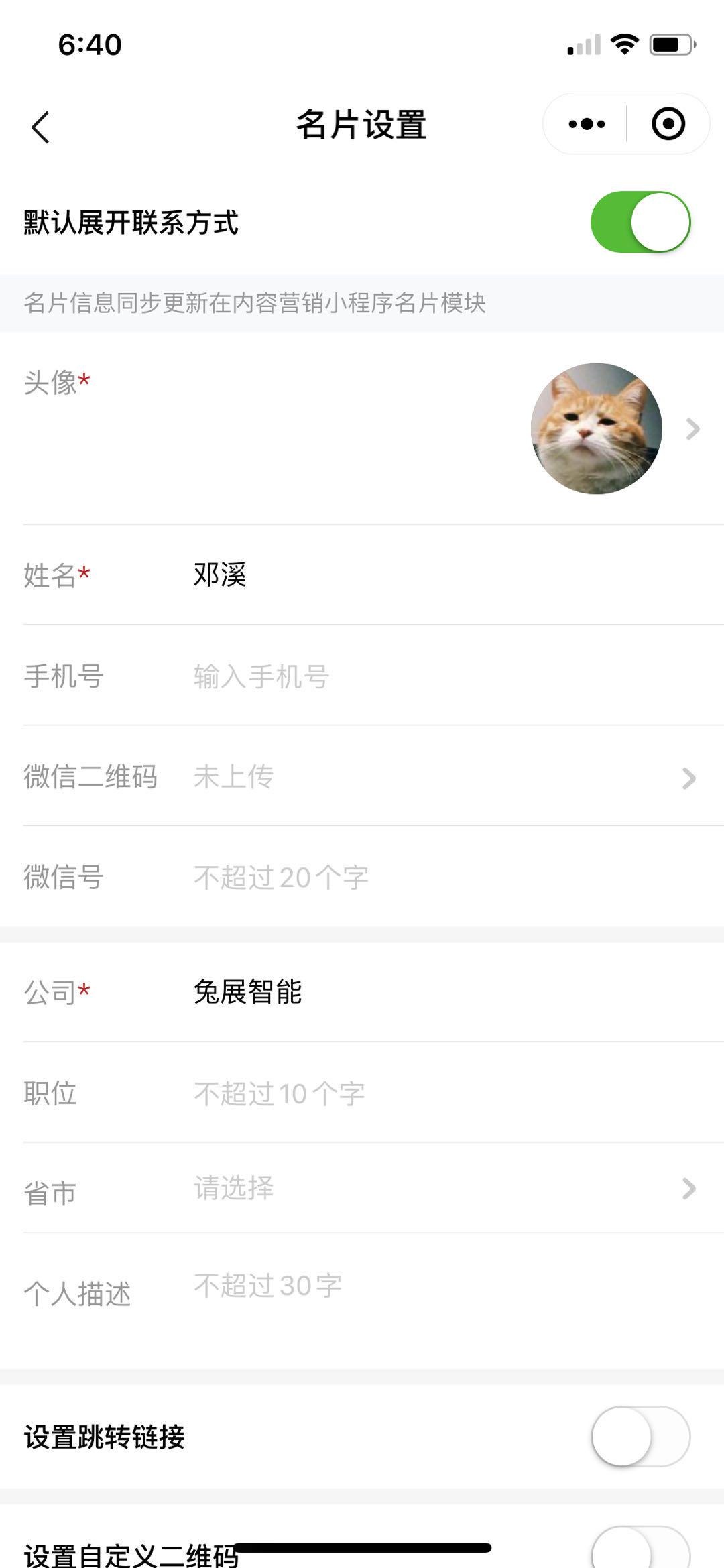Close the mini program via circle icon
The height and width of the screenshot is (1568, 724).
tap(668, 124)
